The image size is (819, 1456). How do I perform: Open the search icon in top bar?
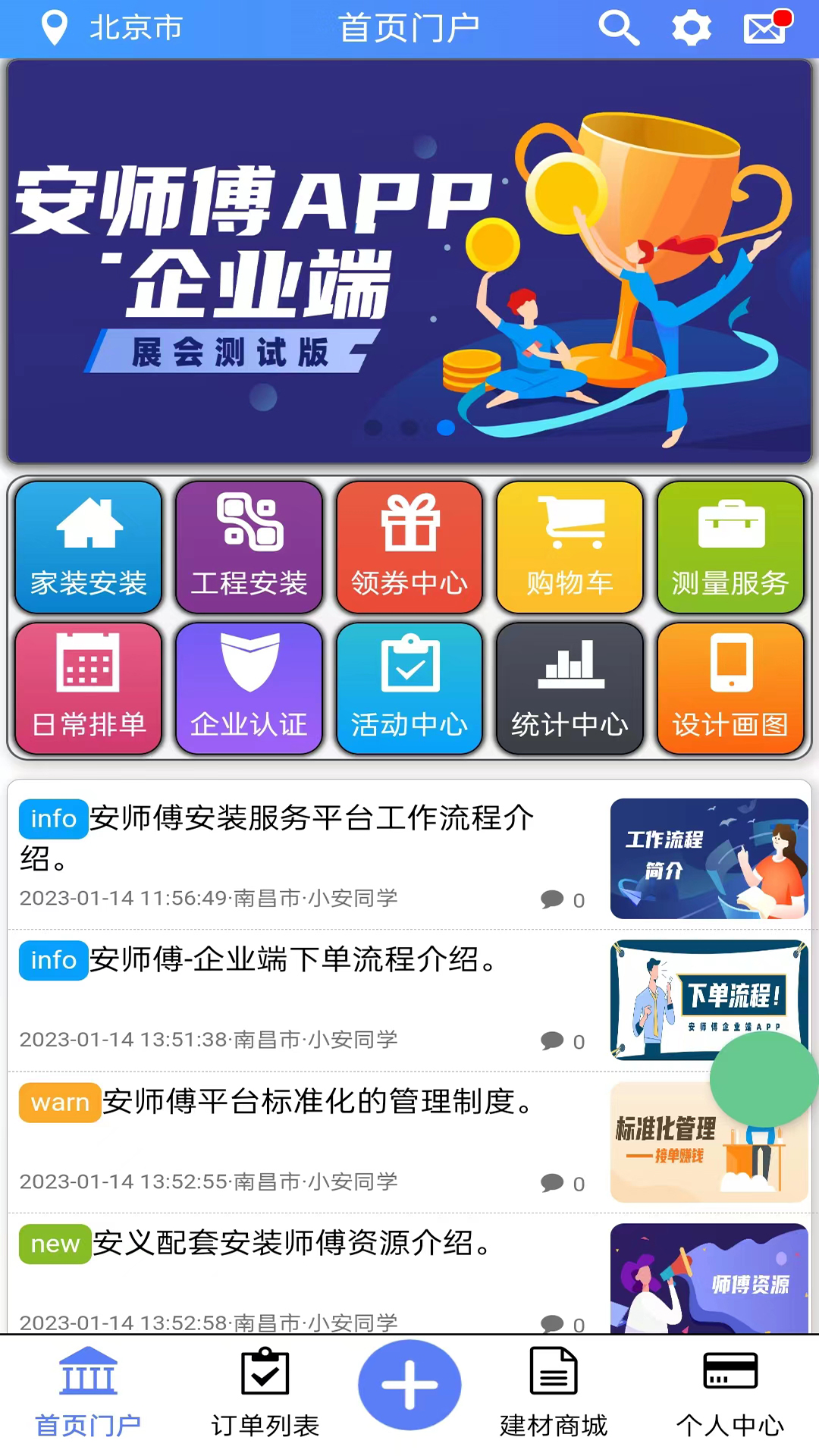click(x=619, y=29)
